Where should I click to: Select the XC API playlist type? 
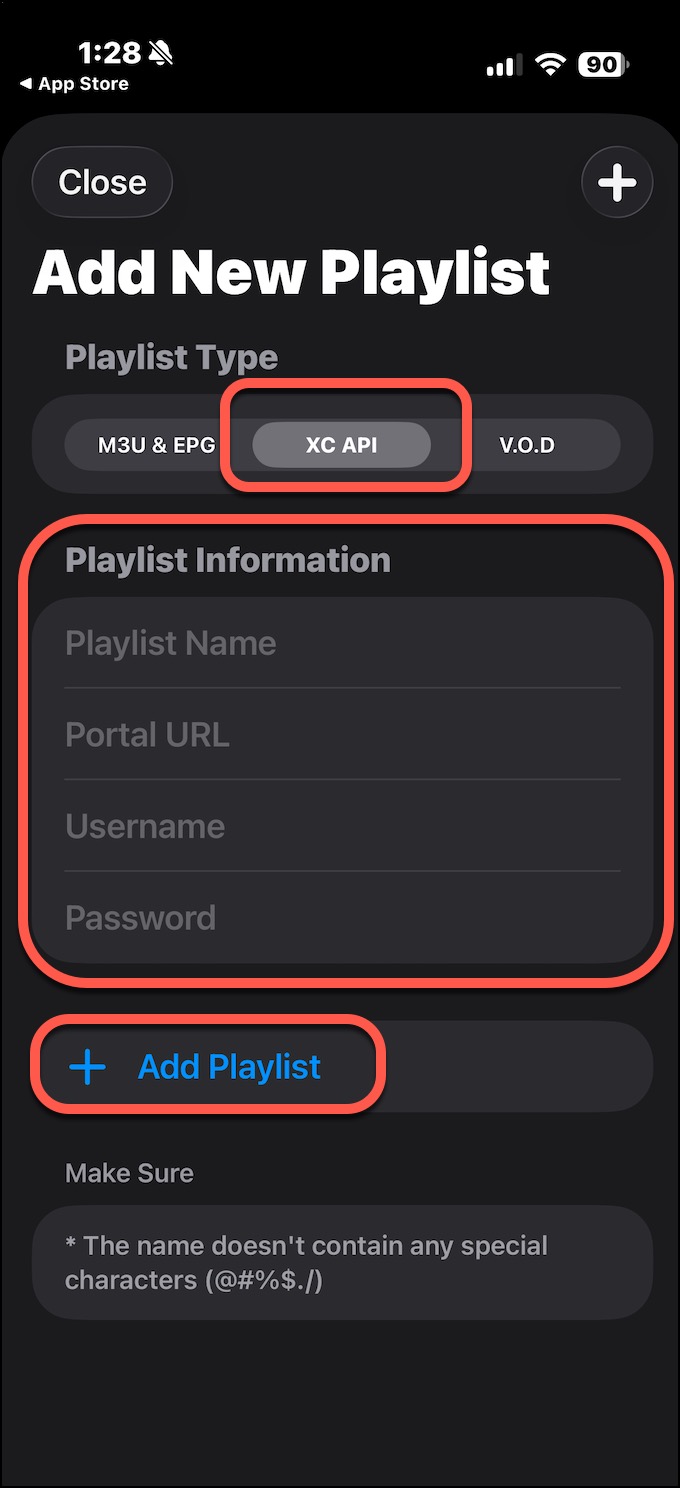[341, 445]
